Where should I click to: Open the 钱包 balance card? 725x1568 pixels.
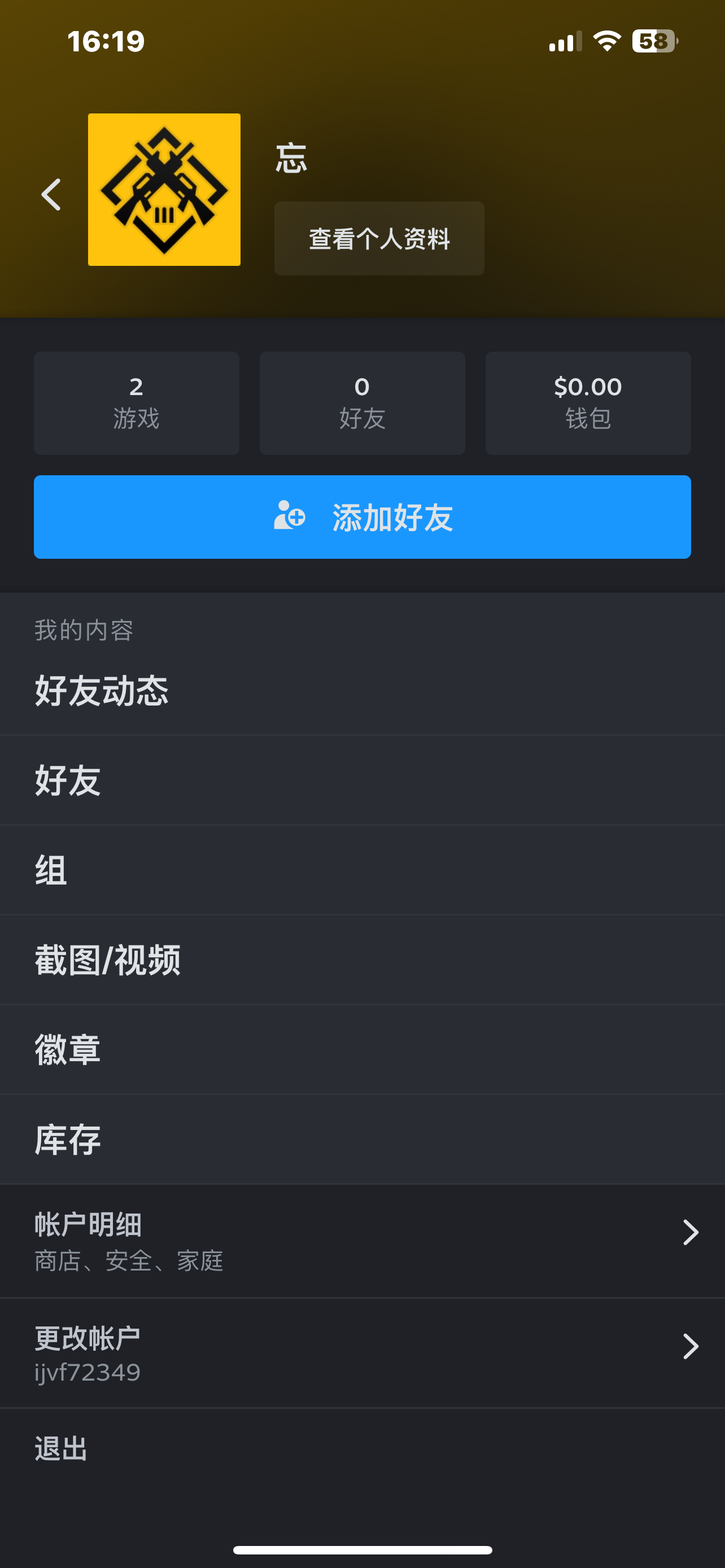coord(587,403)
